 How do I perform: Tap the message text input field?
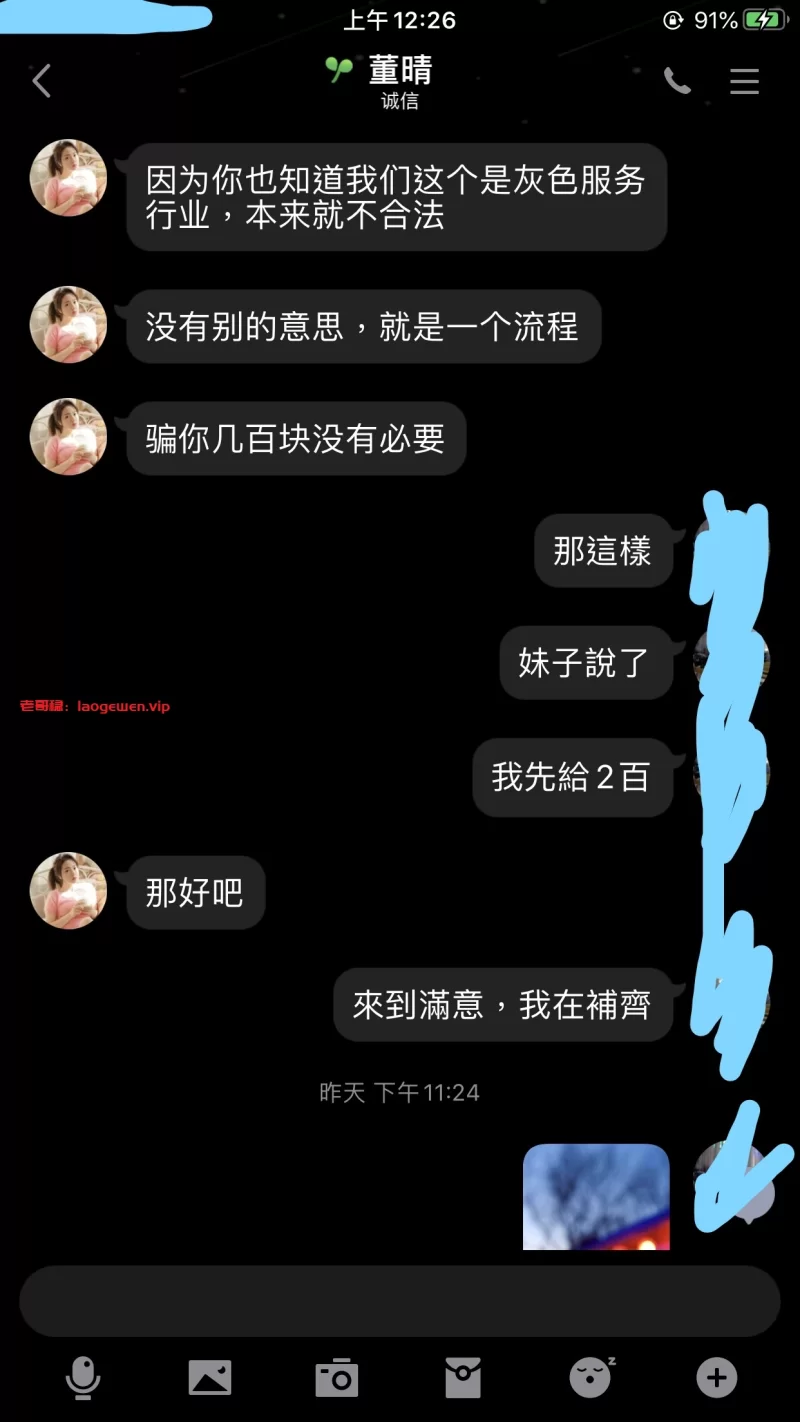point(399,1301)
